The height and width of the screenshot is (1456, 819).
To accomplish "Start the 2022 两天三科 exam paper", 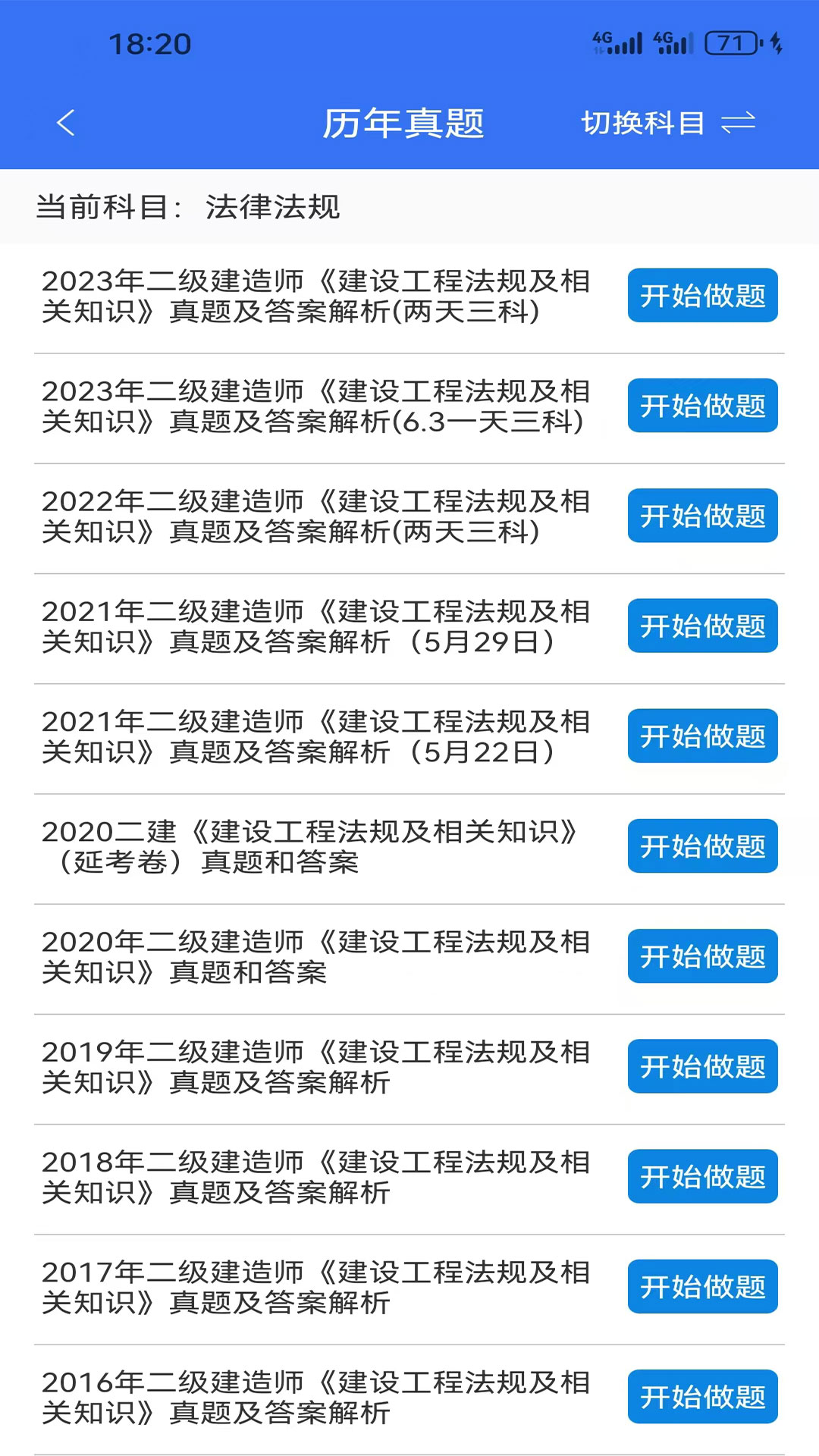I will [702, 516].
